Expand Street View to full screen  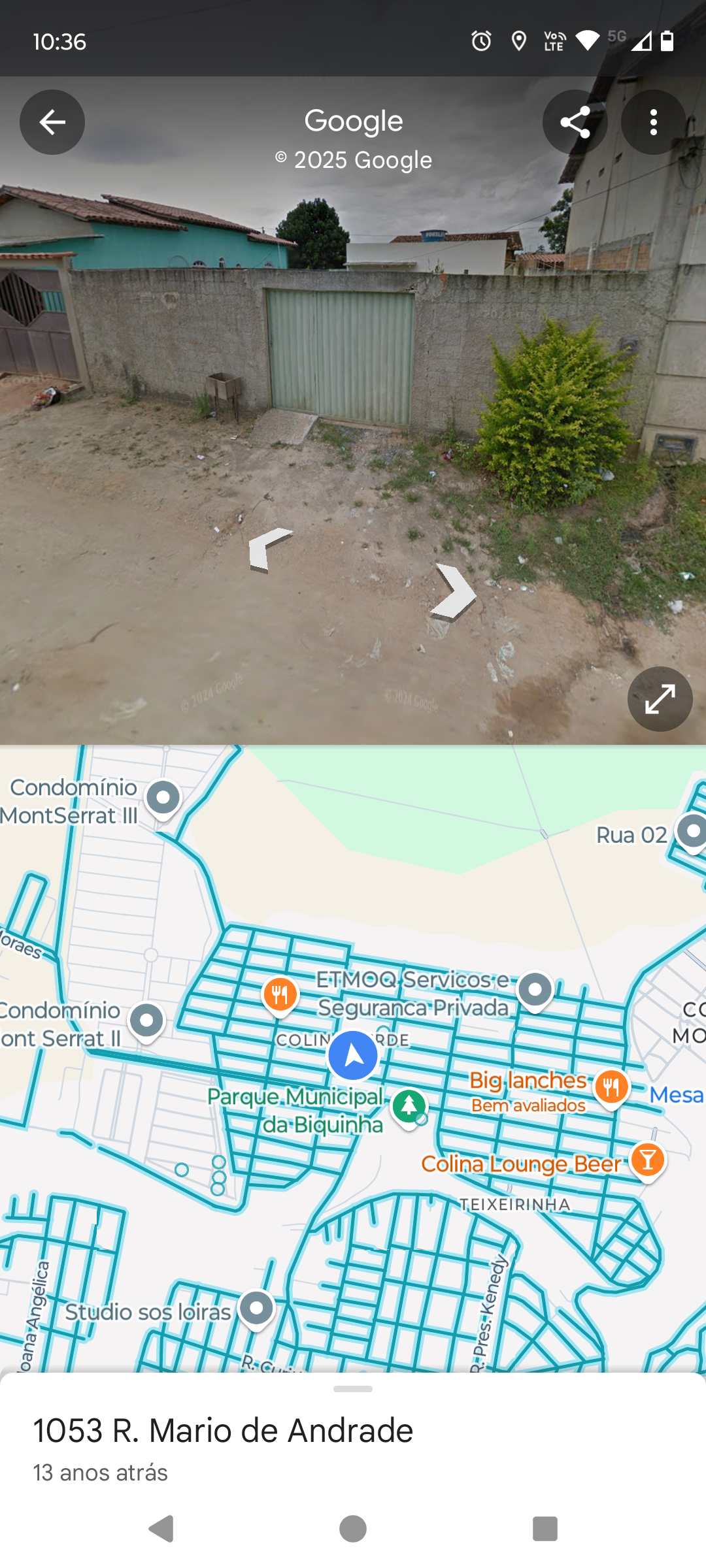pos(660,698)
